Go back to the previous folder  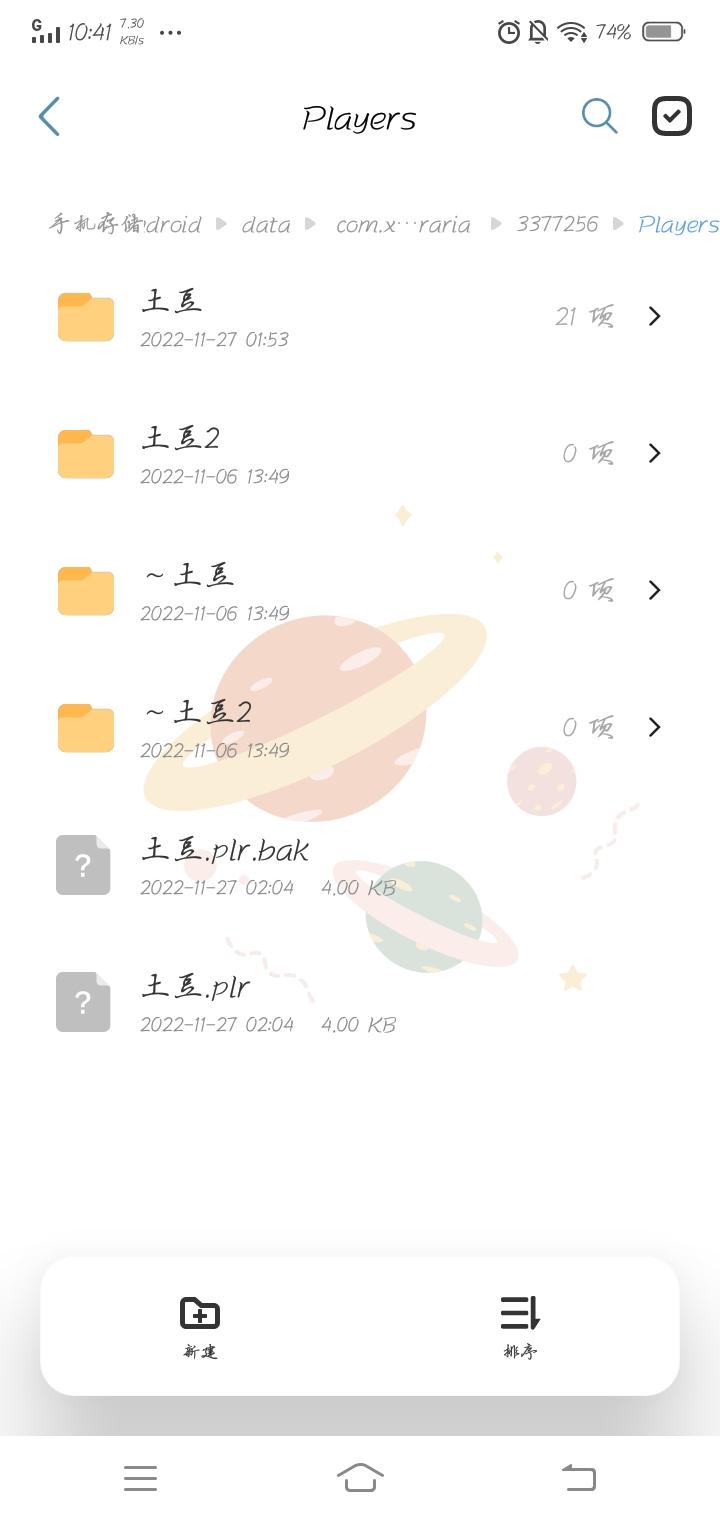pyautogui.click(x=49, y=117)
